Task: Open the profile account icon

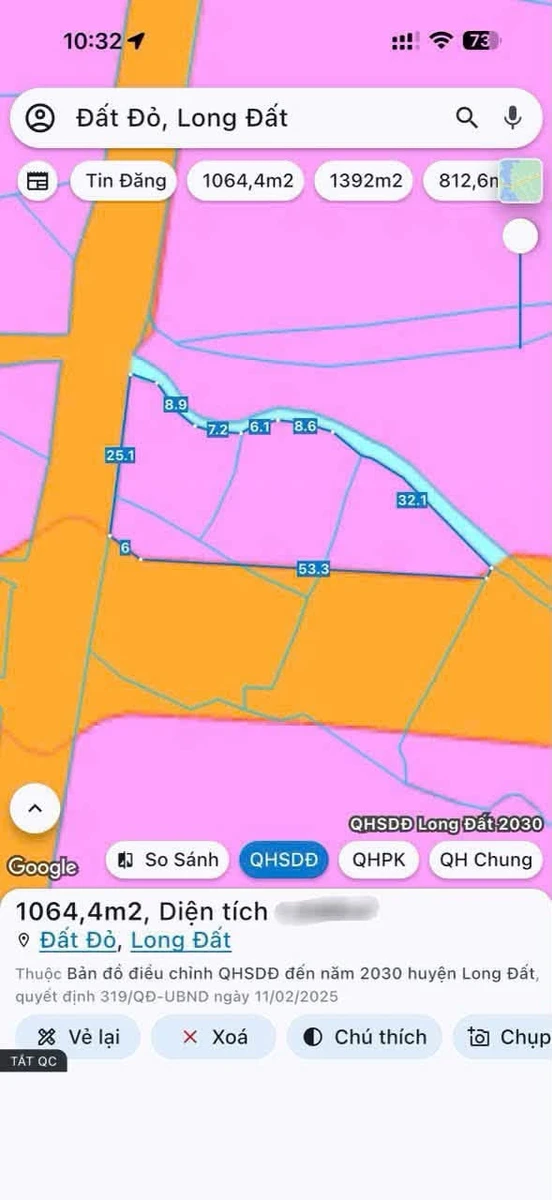Action: [40, 118]
